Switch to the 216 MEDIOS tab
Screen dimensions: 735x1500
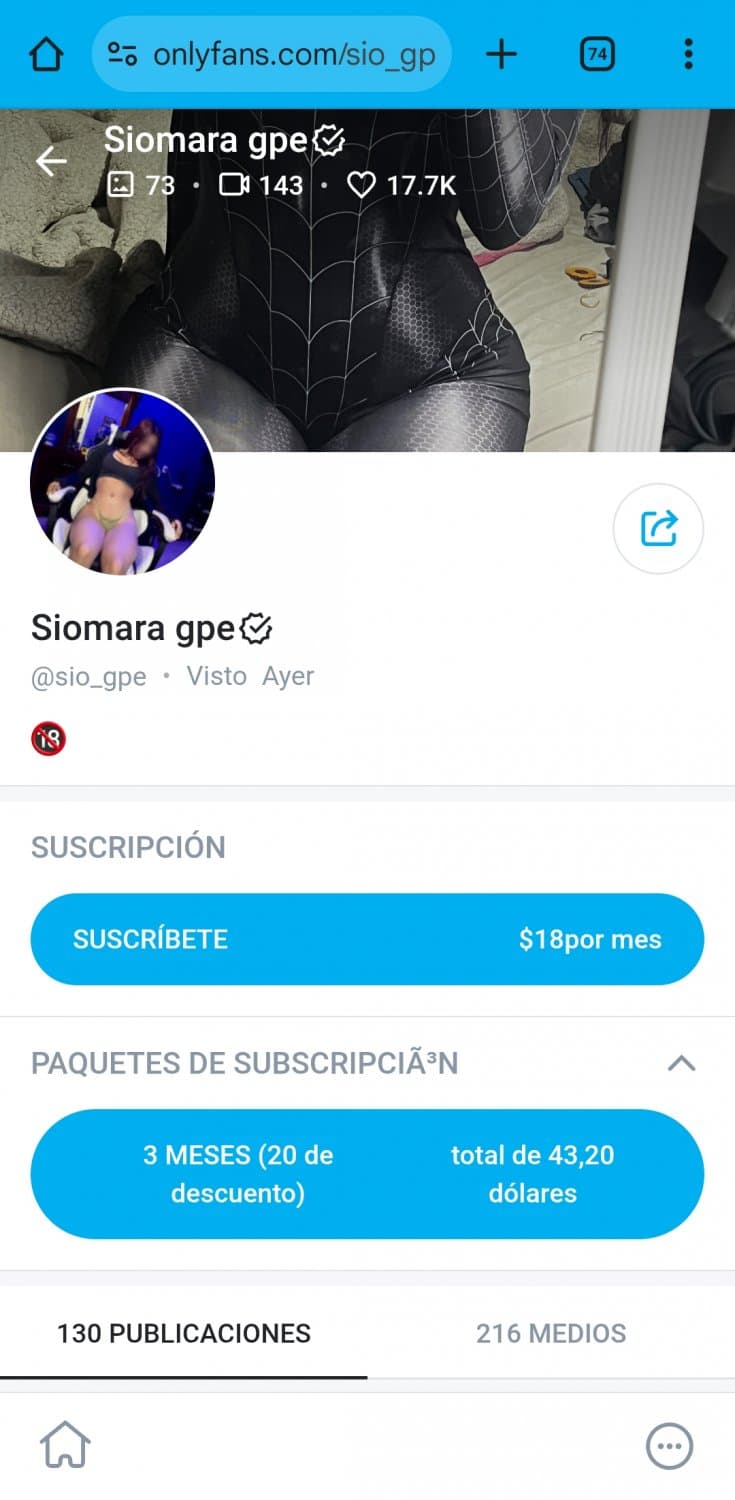pyautogui.click(x=551, y=1333)
